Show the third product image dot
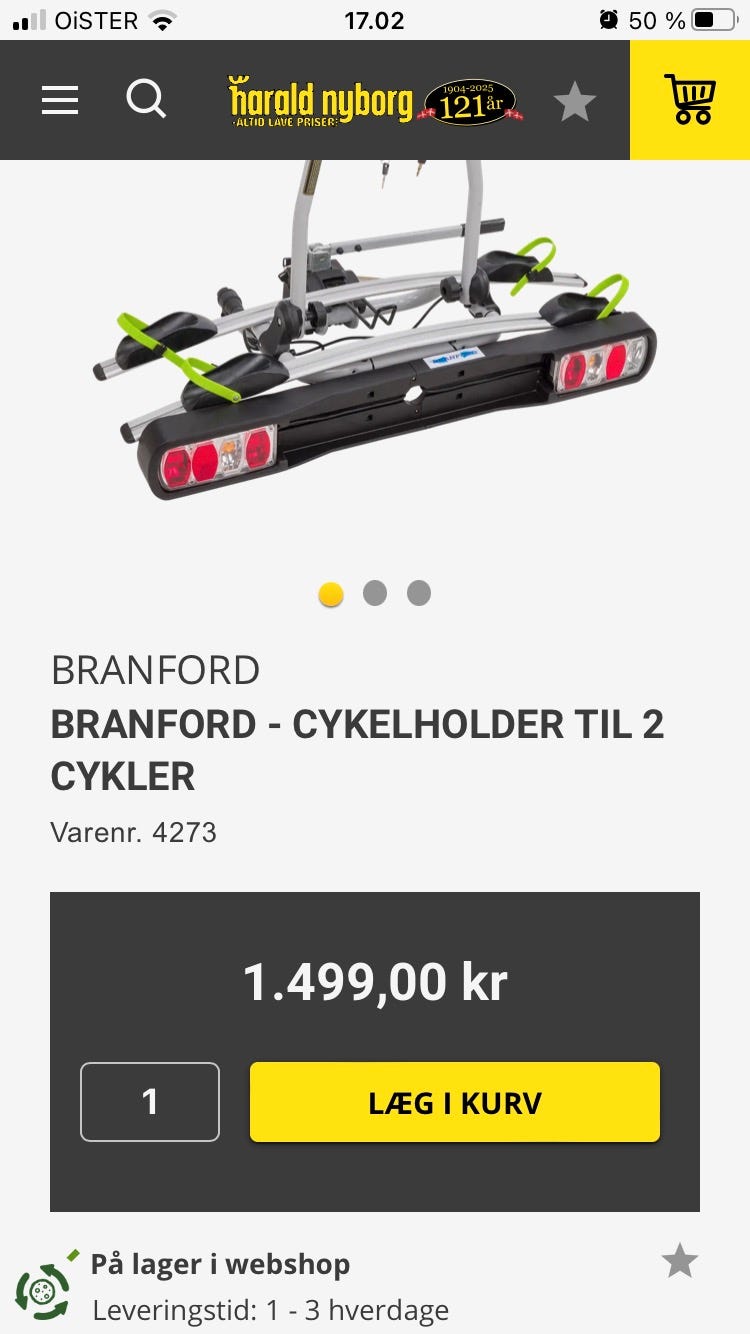The image size is (750, 1334). pyautogui.click(x=419, y=593)
